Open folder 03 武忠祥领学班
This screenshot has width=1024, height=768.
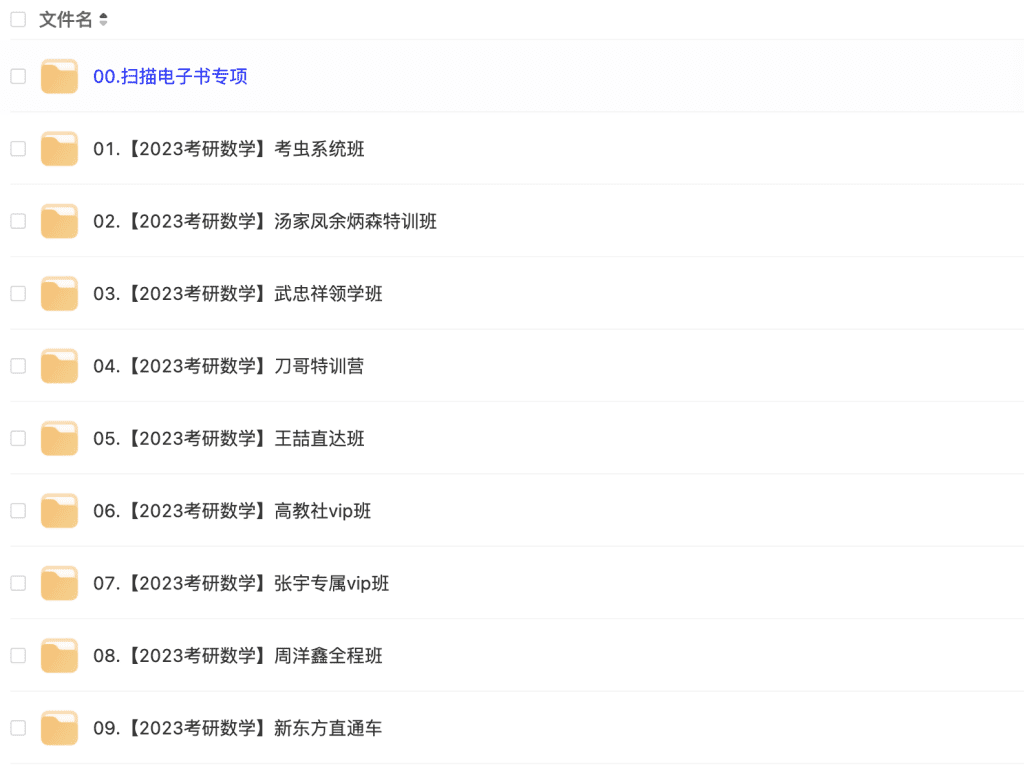point(237,294)
